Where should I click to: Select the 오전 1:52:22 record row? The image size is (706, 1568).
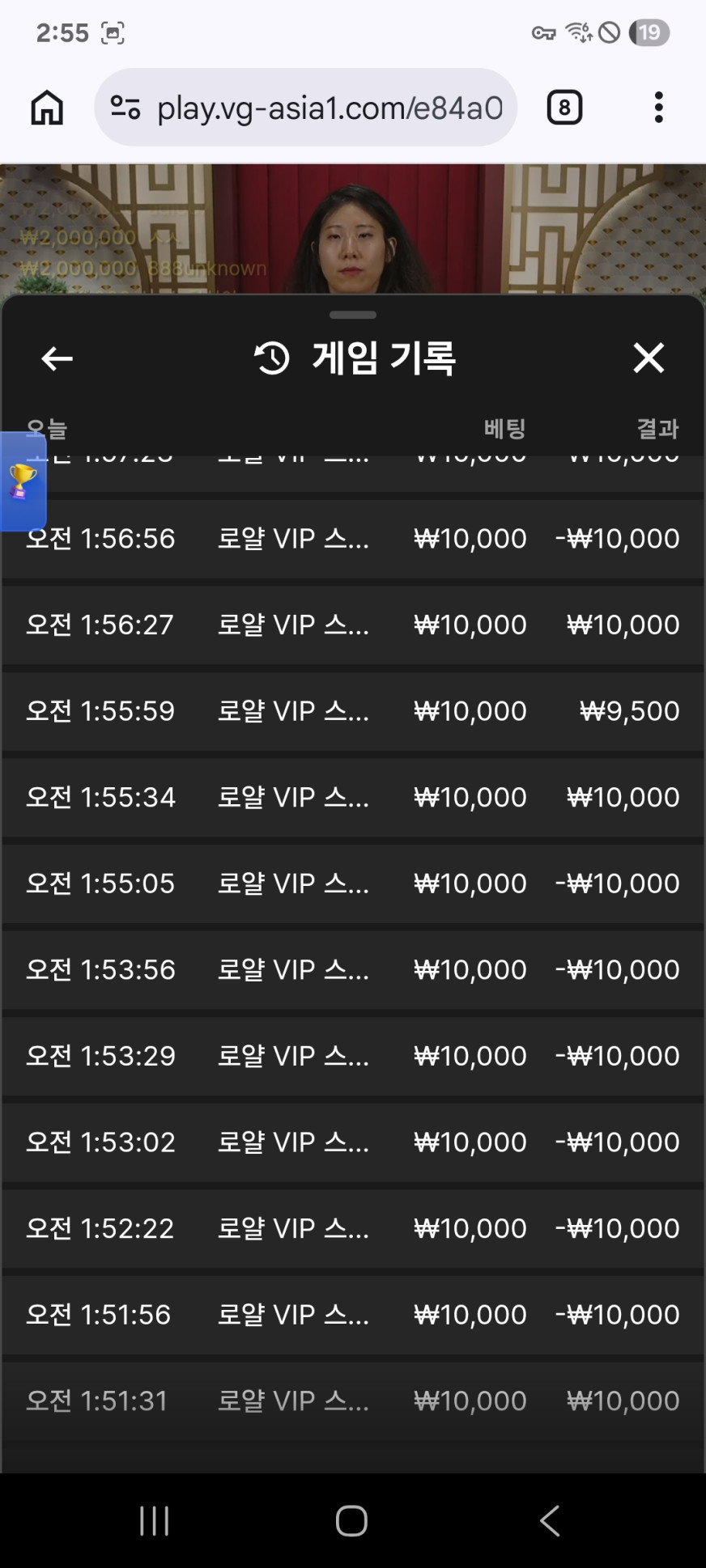click(352, 1228)
